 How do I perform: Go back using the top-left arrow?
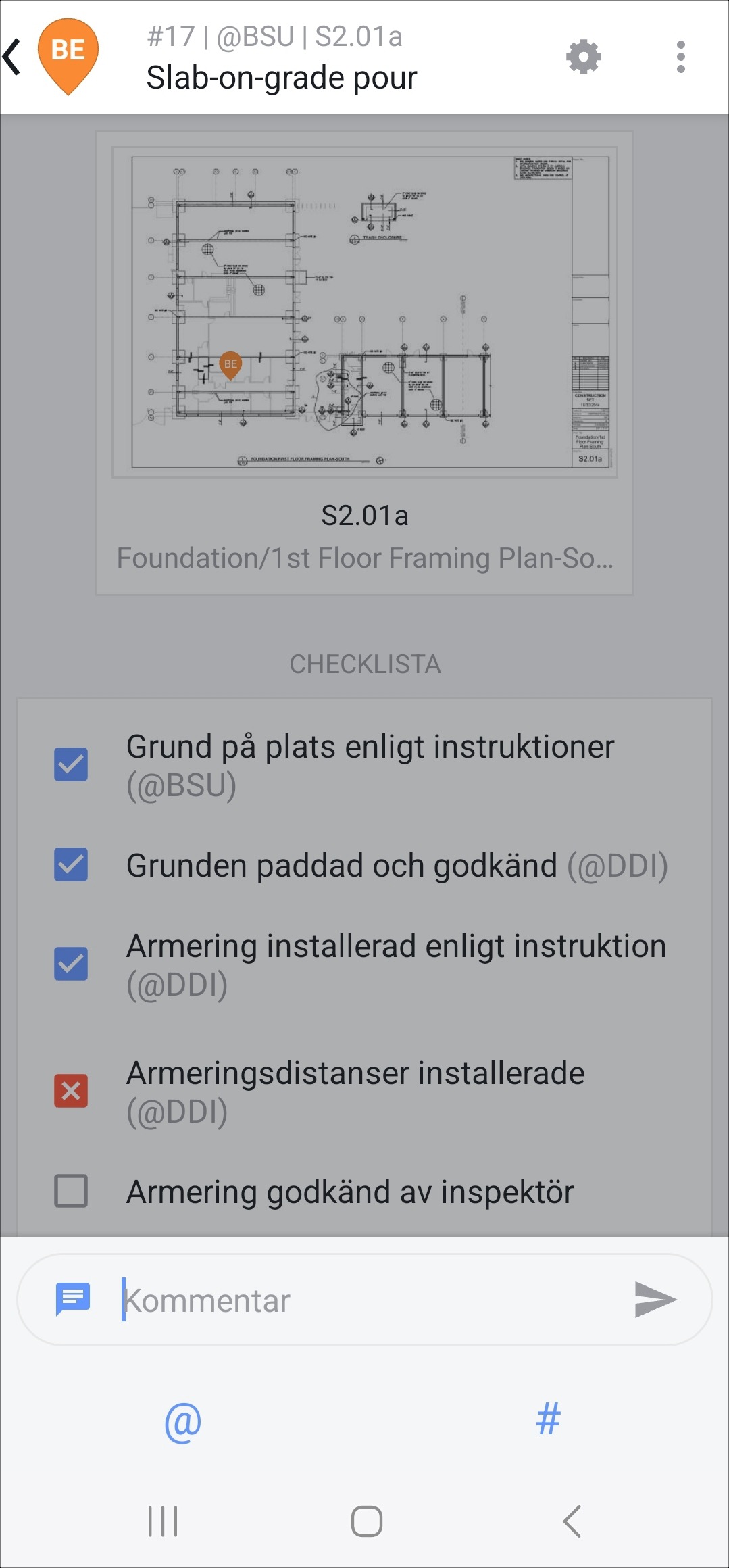click(x=12, y=57)
